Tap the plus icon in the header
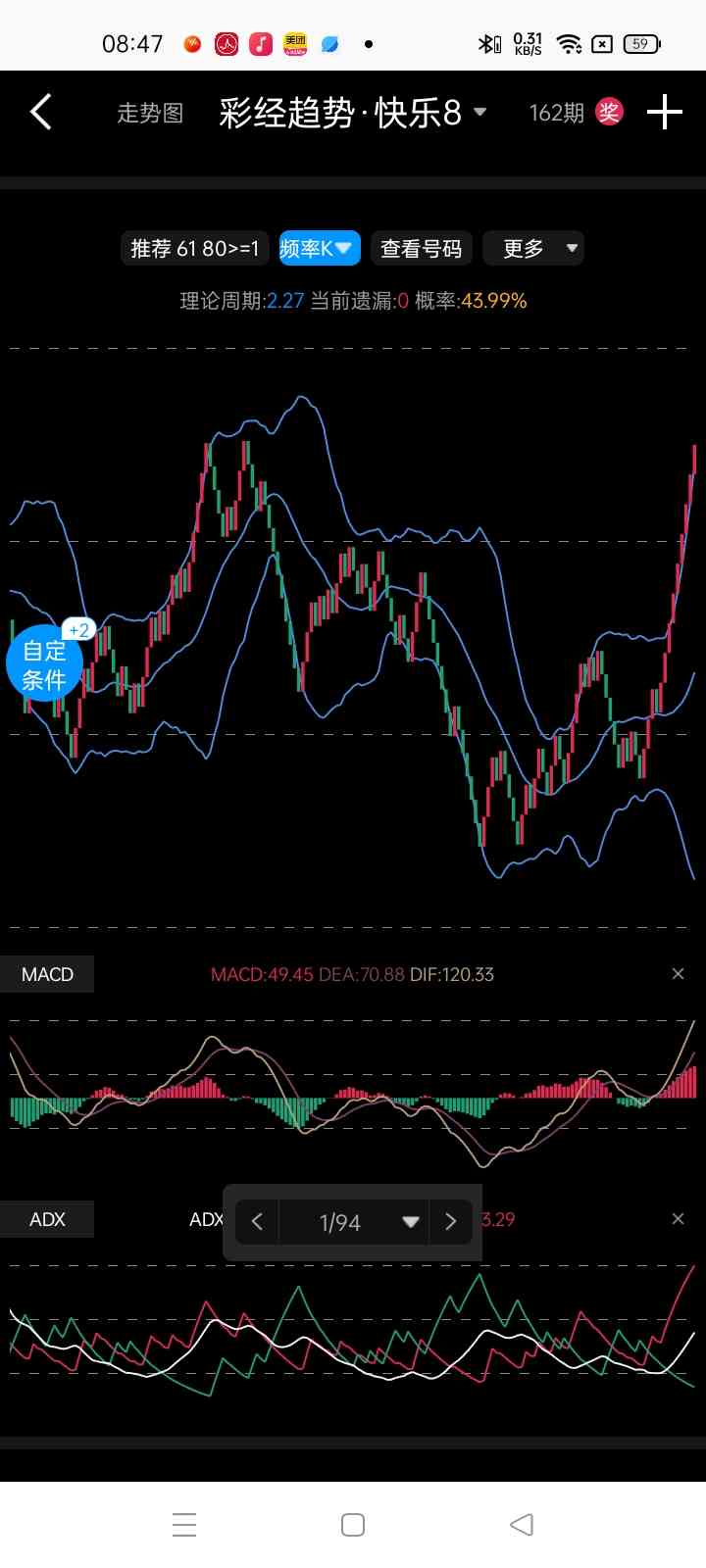 coord(664,113)
